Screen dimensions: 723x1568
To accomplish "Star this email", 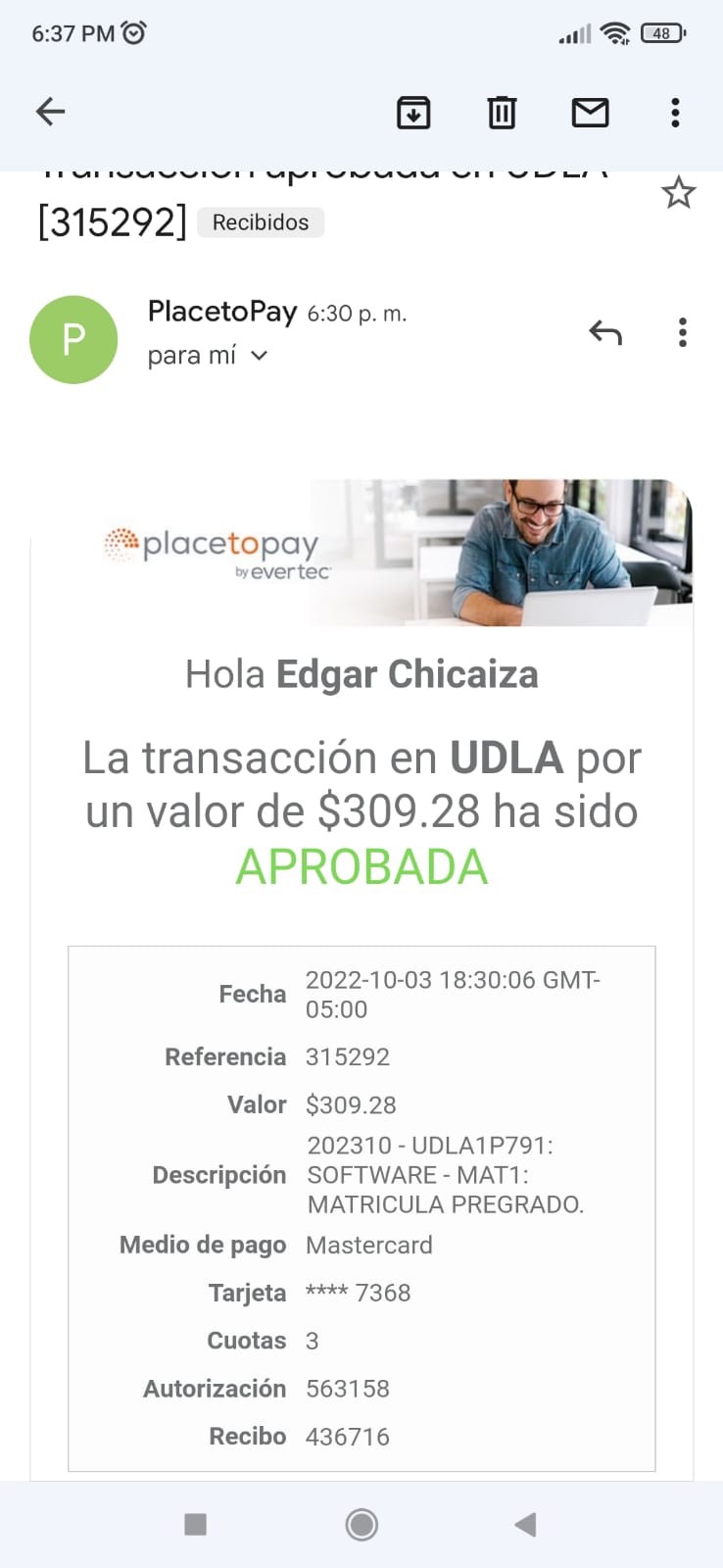I will [x=678, y=193].
